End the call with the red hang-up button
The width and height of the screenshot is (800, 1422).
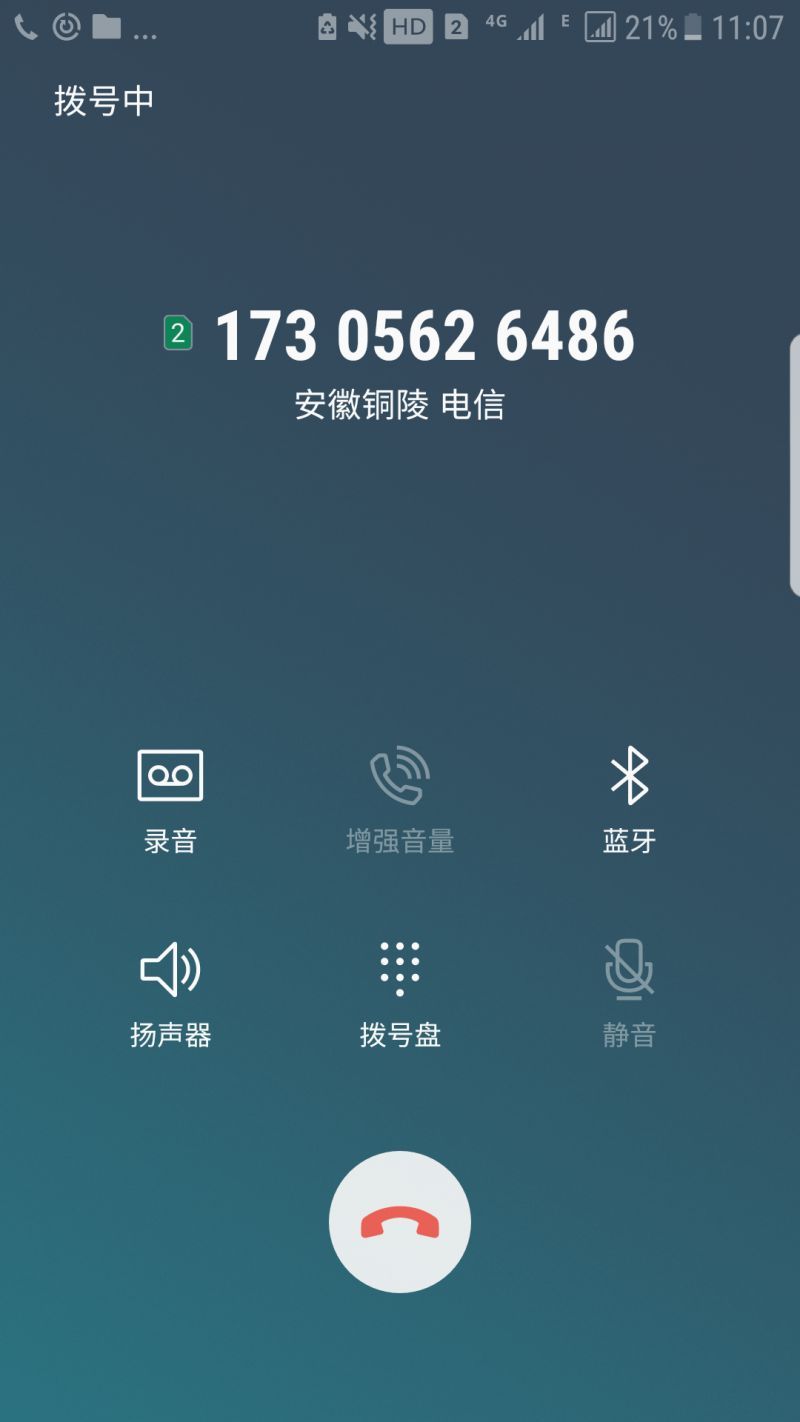coord(400,1220)
